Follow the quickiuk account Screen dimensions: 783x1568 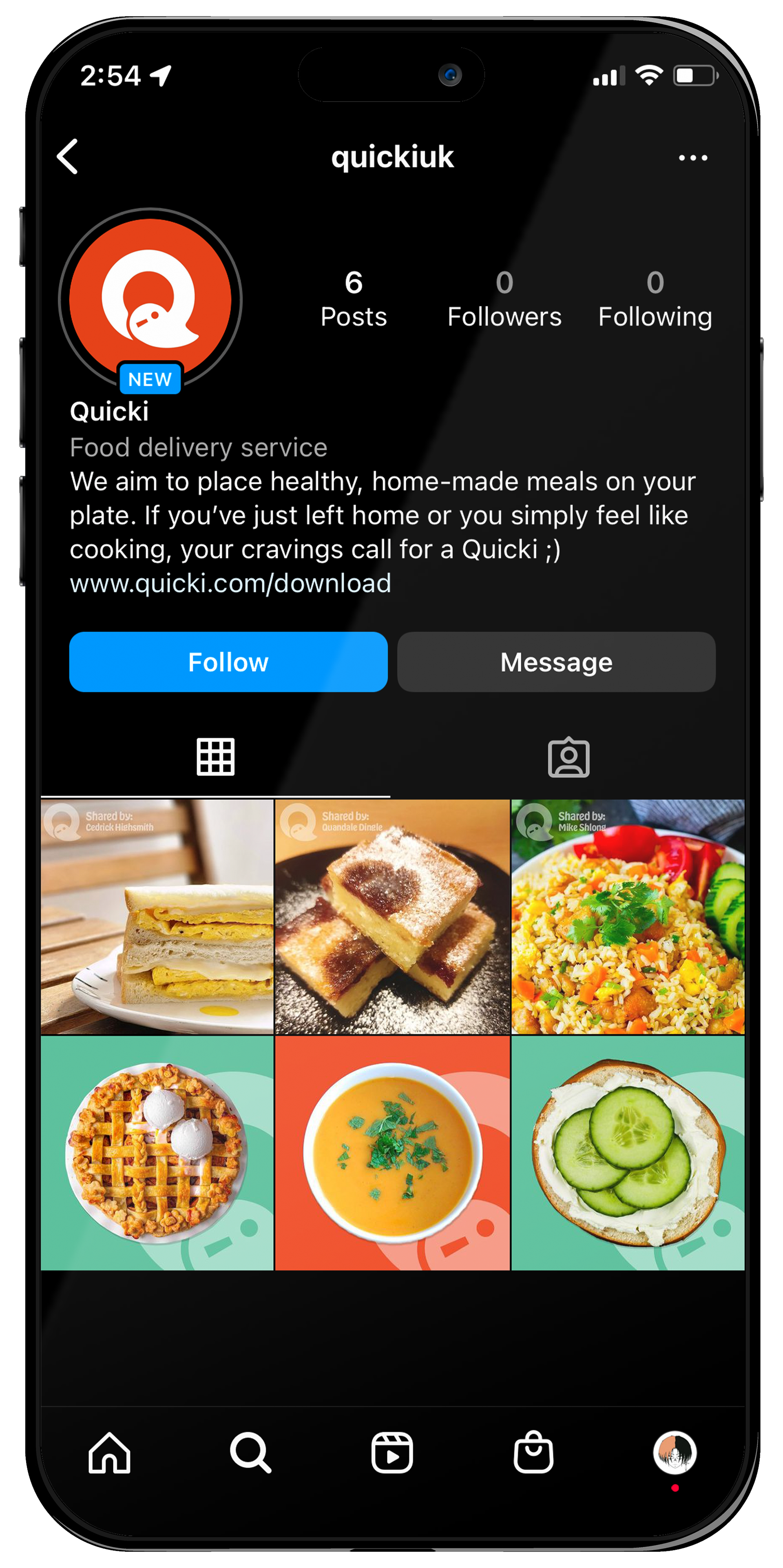(x=228, y=662)
